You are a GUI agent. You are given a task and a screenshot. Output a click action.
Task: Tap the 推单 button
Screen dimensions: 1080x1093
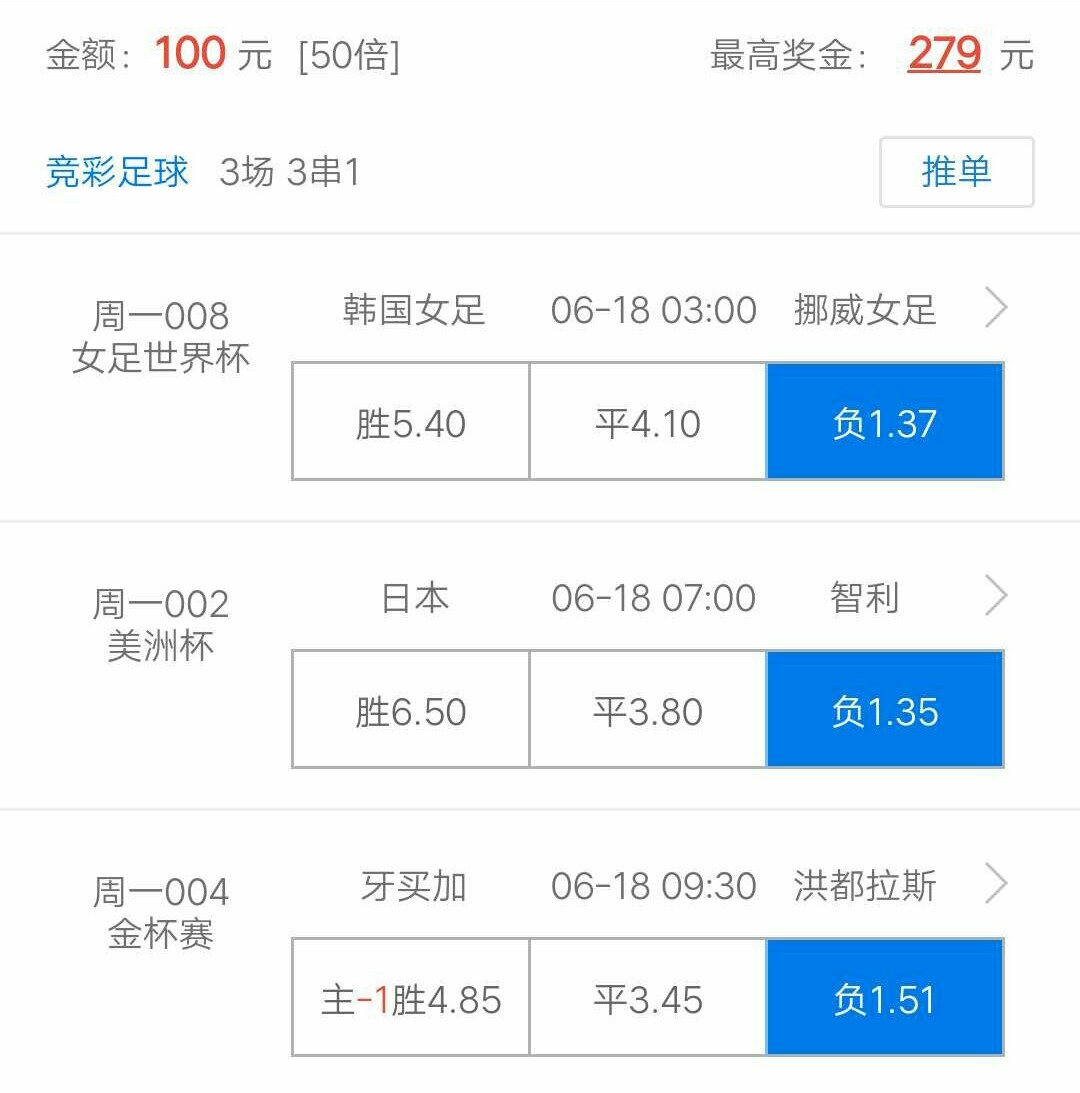click(x=955, y=171)
